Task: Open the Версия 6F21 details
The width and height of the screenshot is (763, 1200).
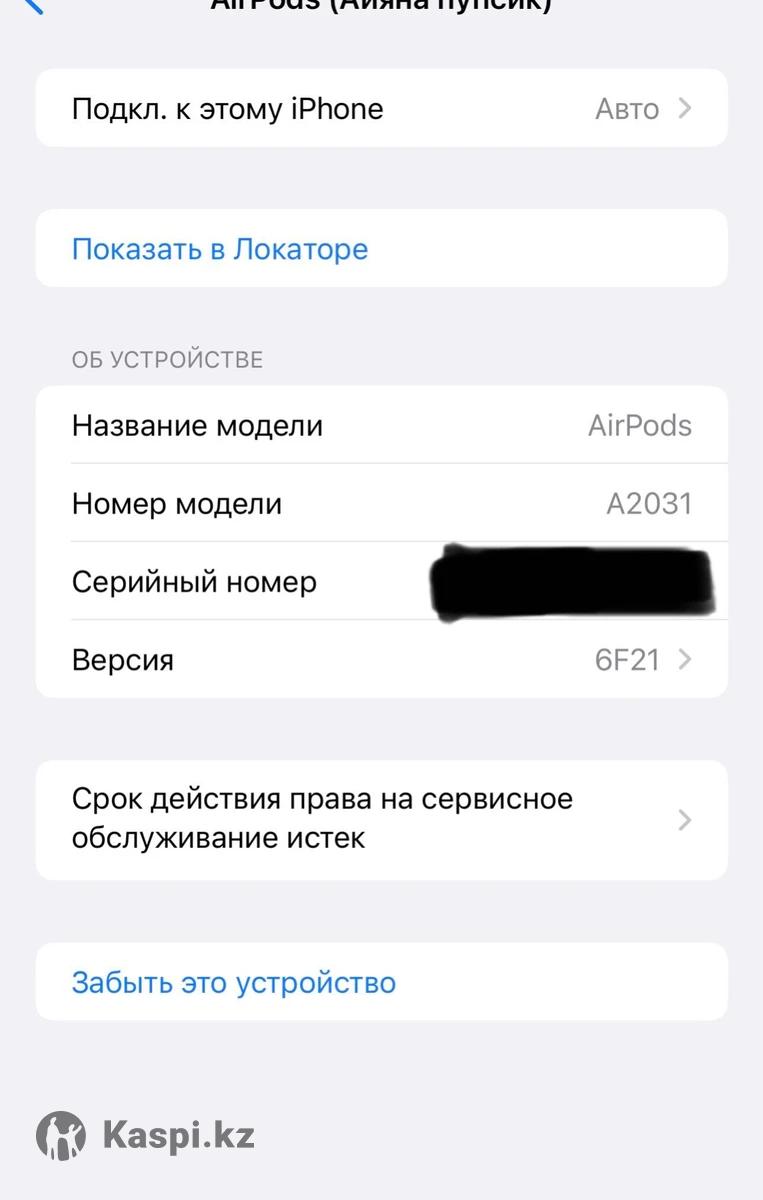Action: [381, 660]
